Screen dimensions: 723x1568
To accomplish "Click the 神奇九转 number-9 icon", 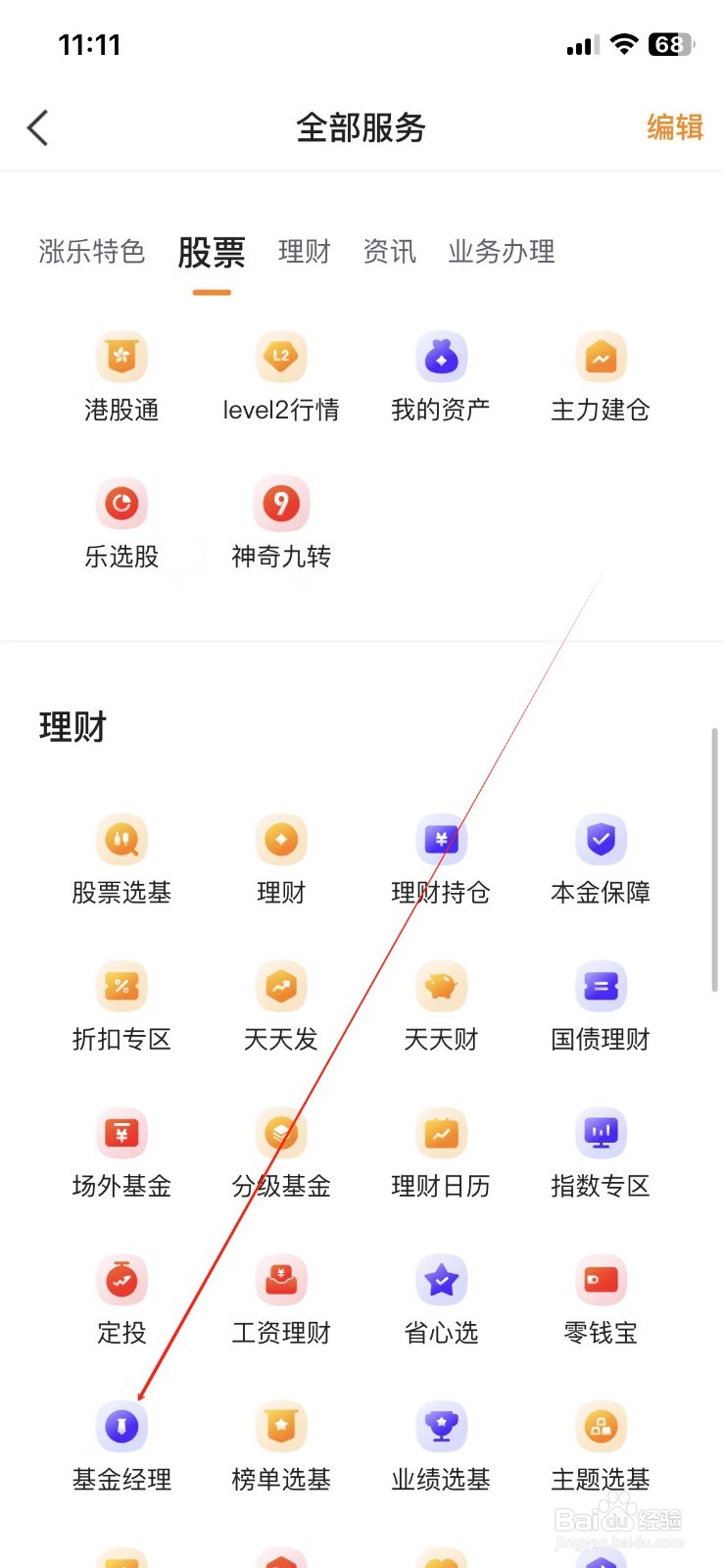I will click(x=280, y=503).
